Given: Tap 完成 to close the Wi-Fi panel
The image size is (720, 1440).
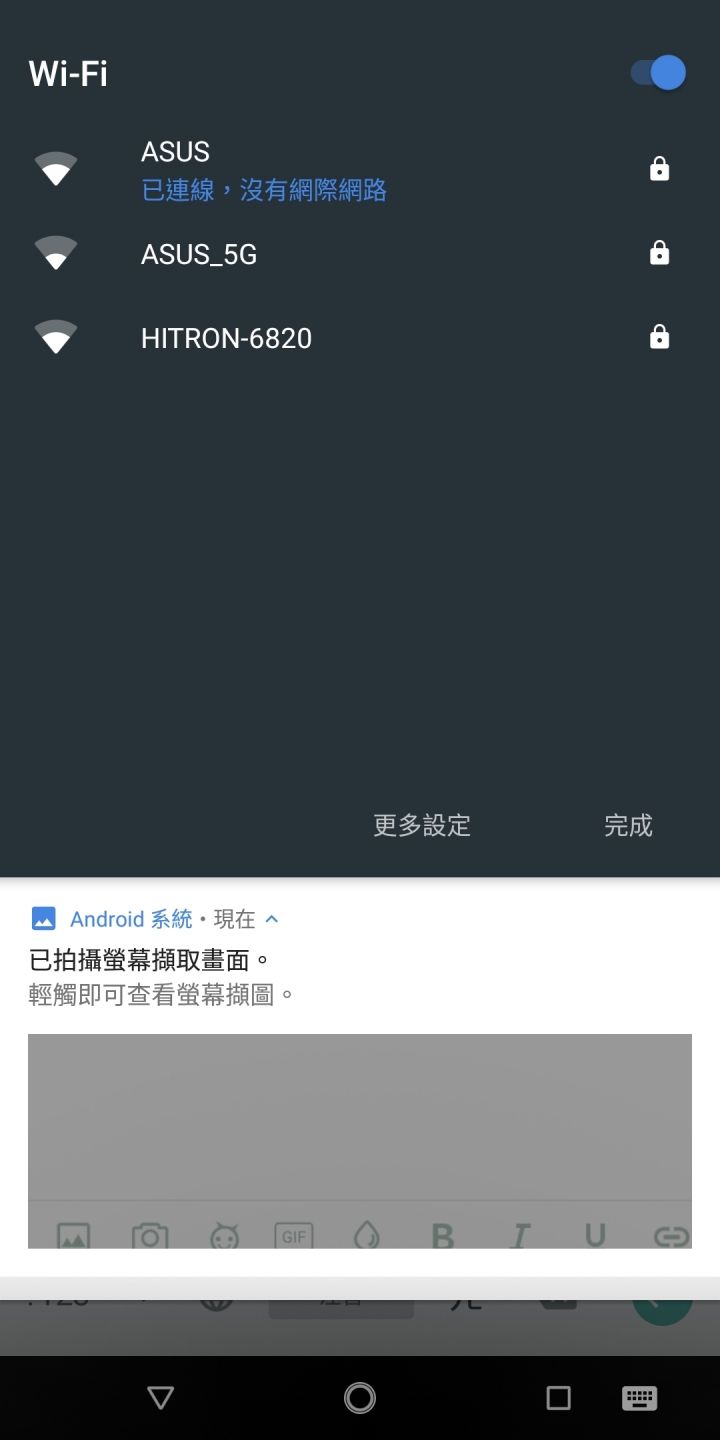Looking at the screenshot, I should [628, 825].
